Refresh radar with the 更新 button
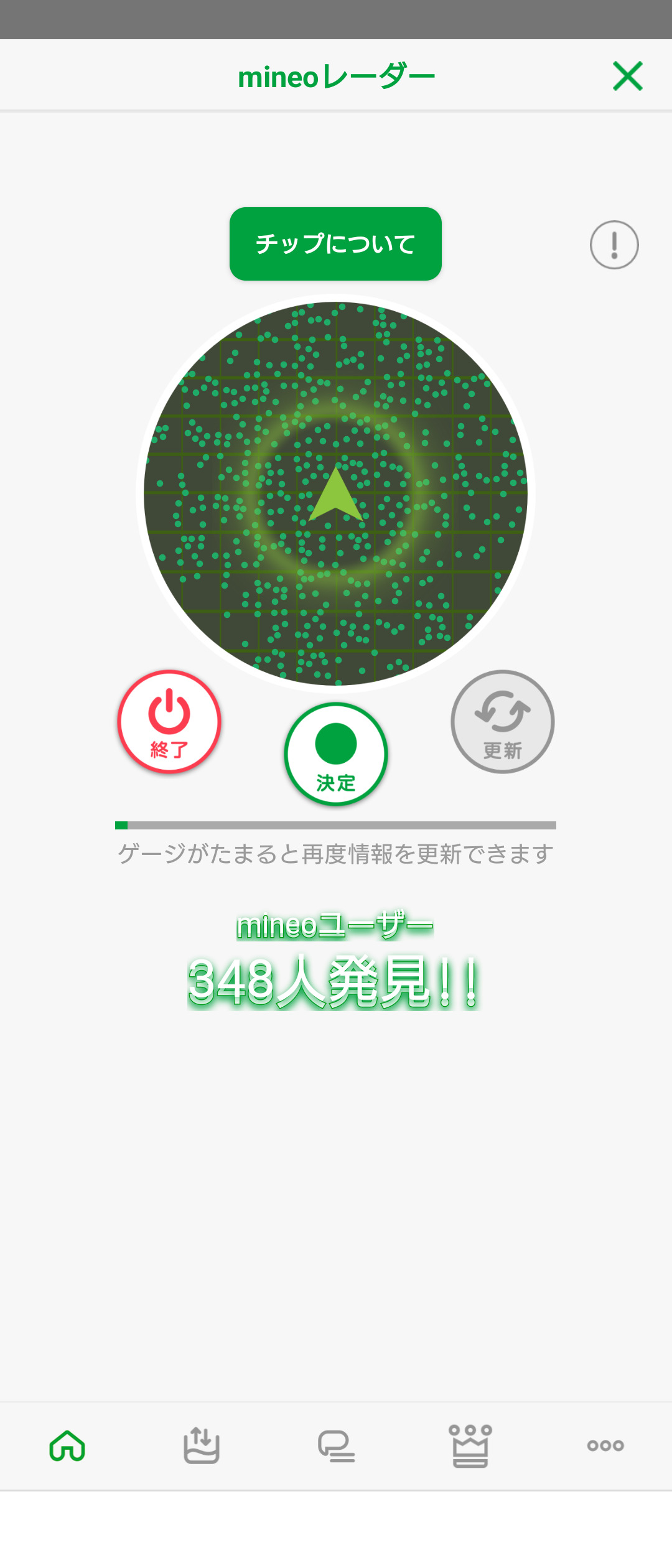Screen dimensions: 672x1568 pyautogui.click(x=503, y=722)
